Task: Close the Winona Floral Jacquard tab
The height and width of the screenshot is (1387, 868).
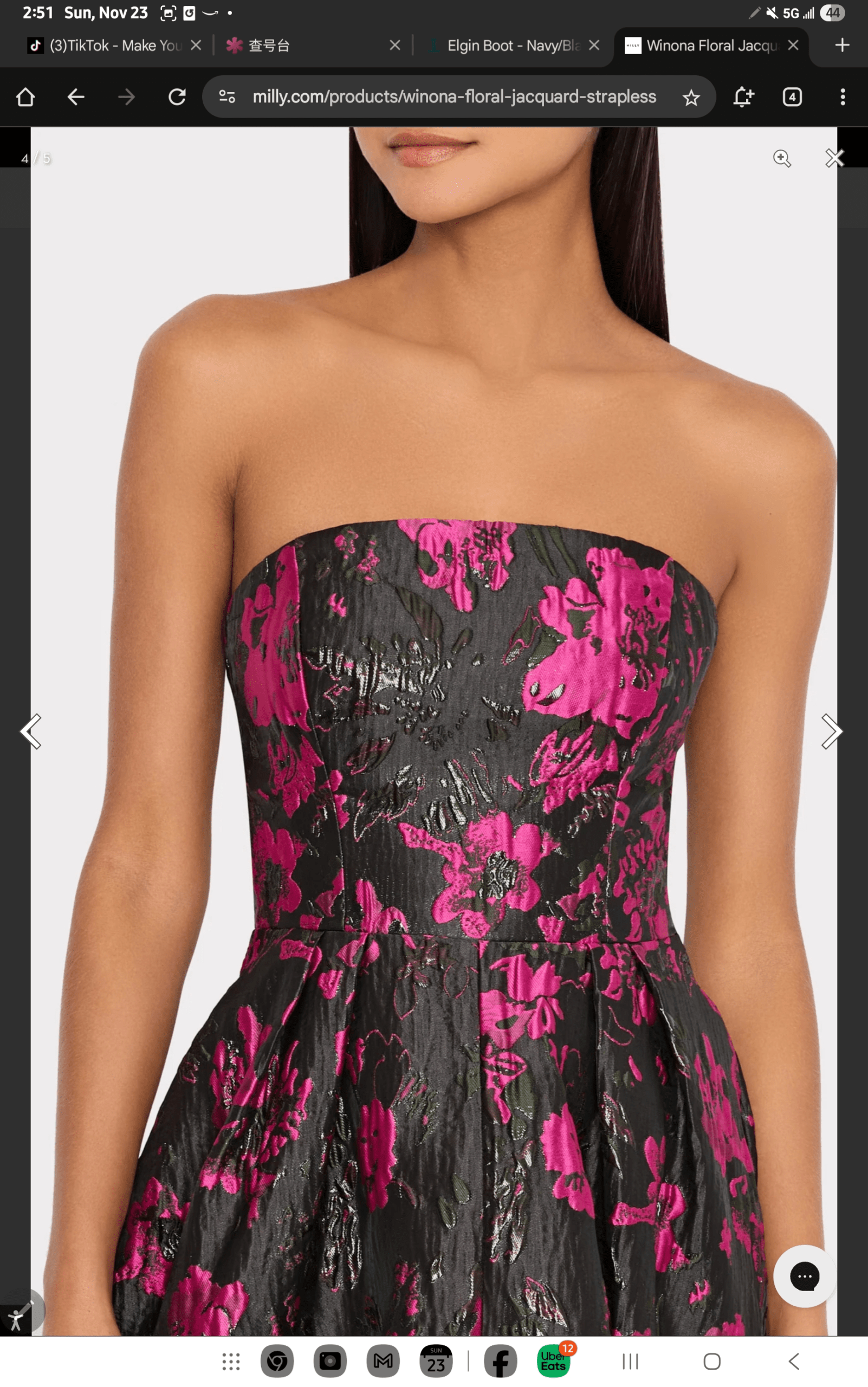Action: tap(793, 46)
